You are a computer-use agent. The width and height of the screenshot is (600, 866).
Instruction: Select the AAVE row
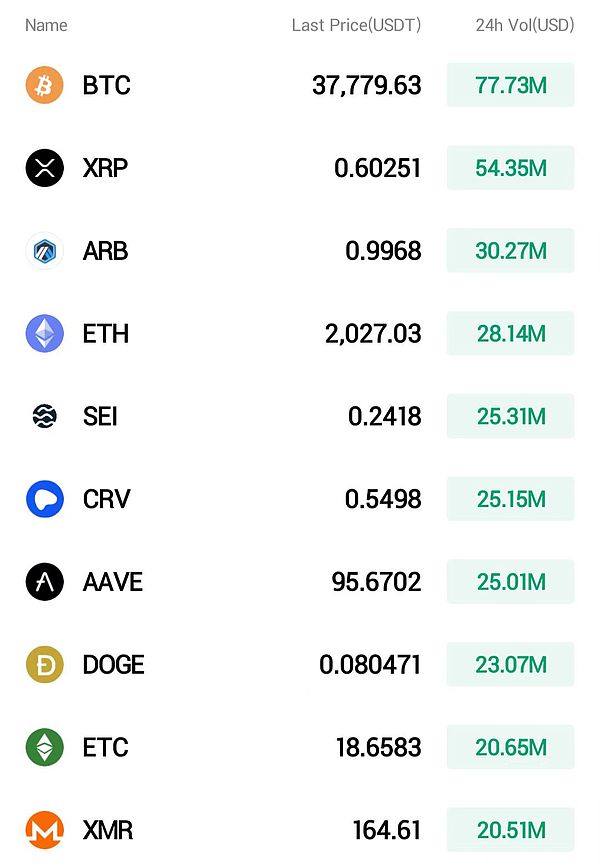112,582
